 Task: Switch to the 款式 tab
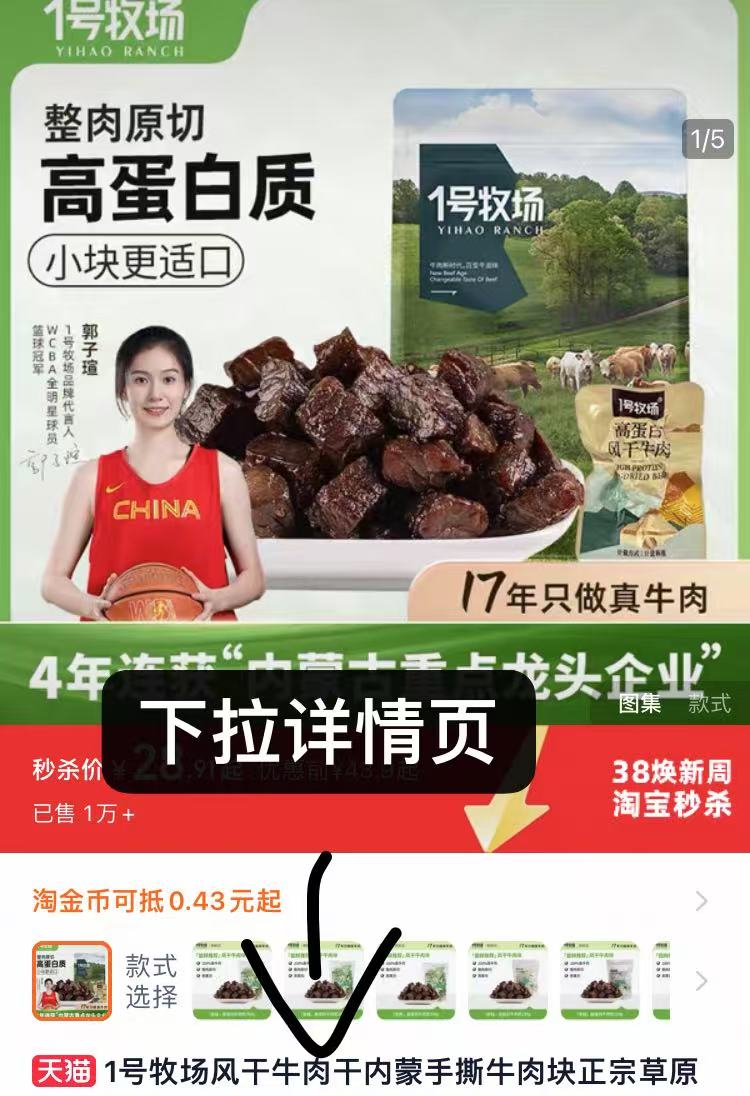pyautogui.click(x=709, y=703)
